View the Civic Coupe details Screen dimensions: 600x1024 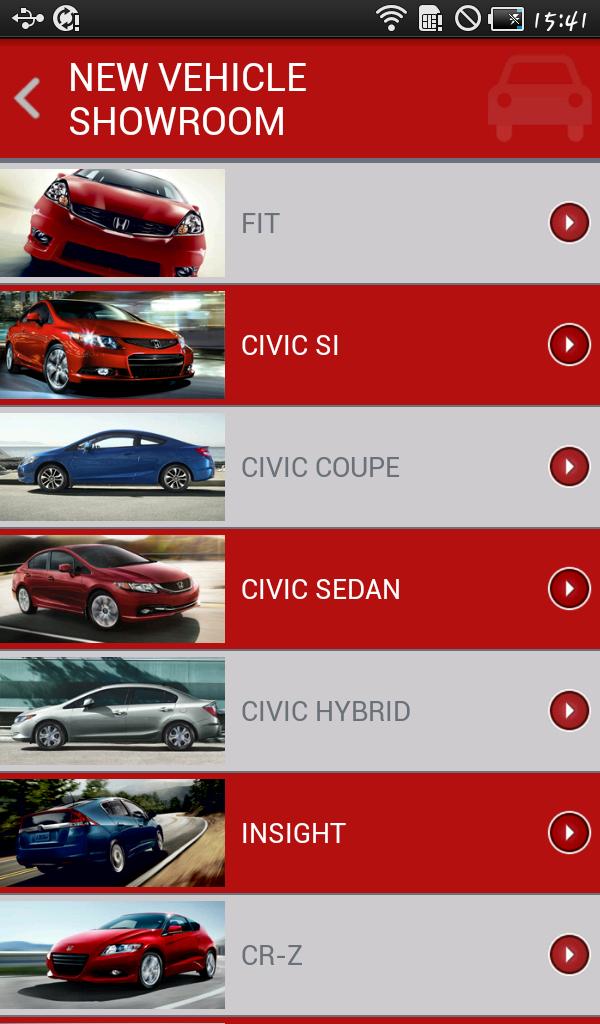pos(300,467)
